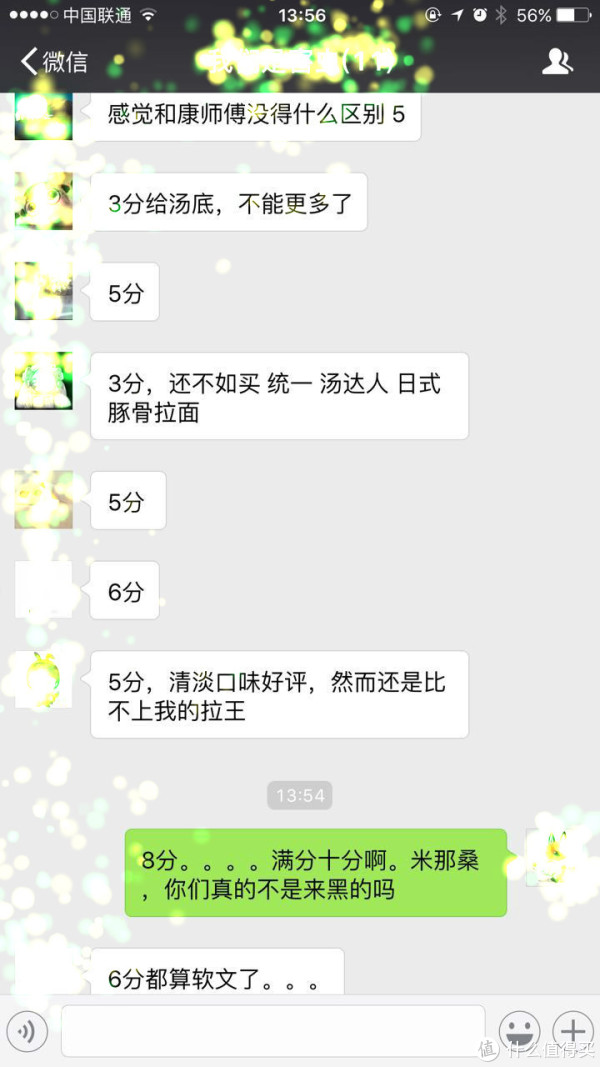Switch to voice input mode

(28, 1030)
